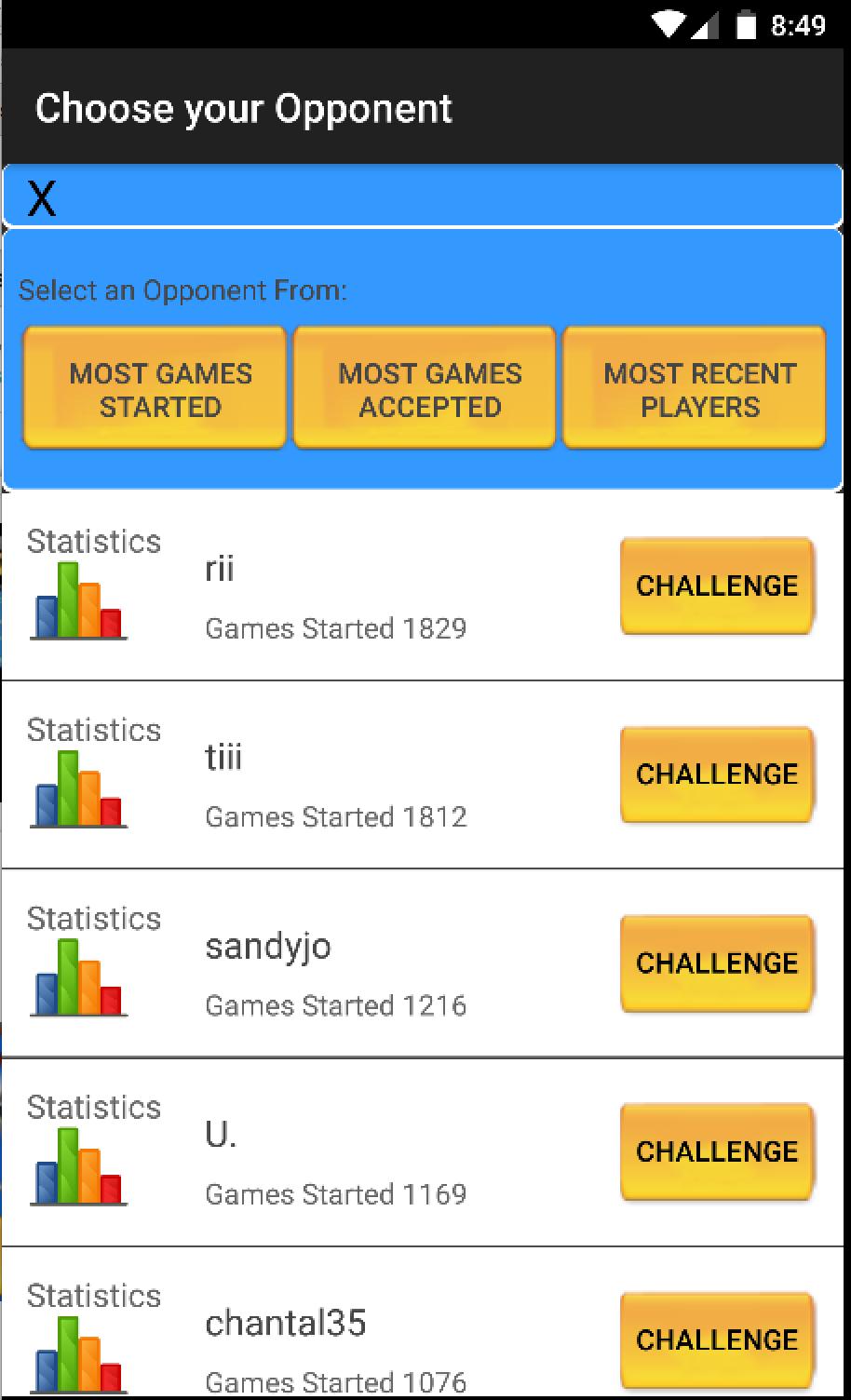Challenge the player tiii

[x=717, y=774]
